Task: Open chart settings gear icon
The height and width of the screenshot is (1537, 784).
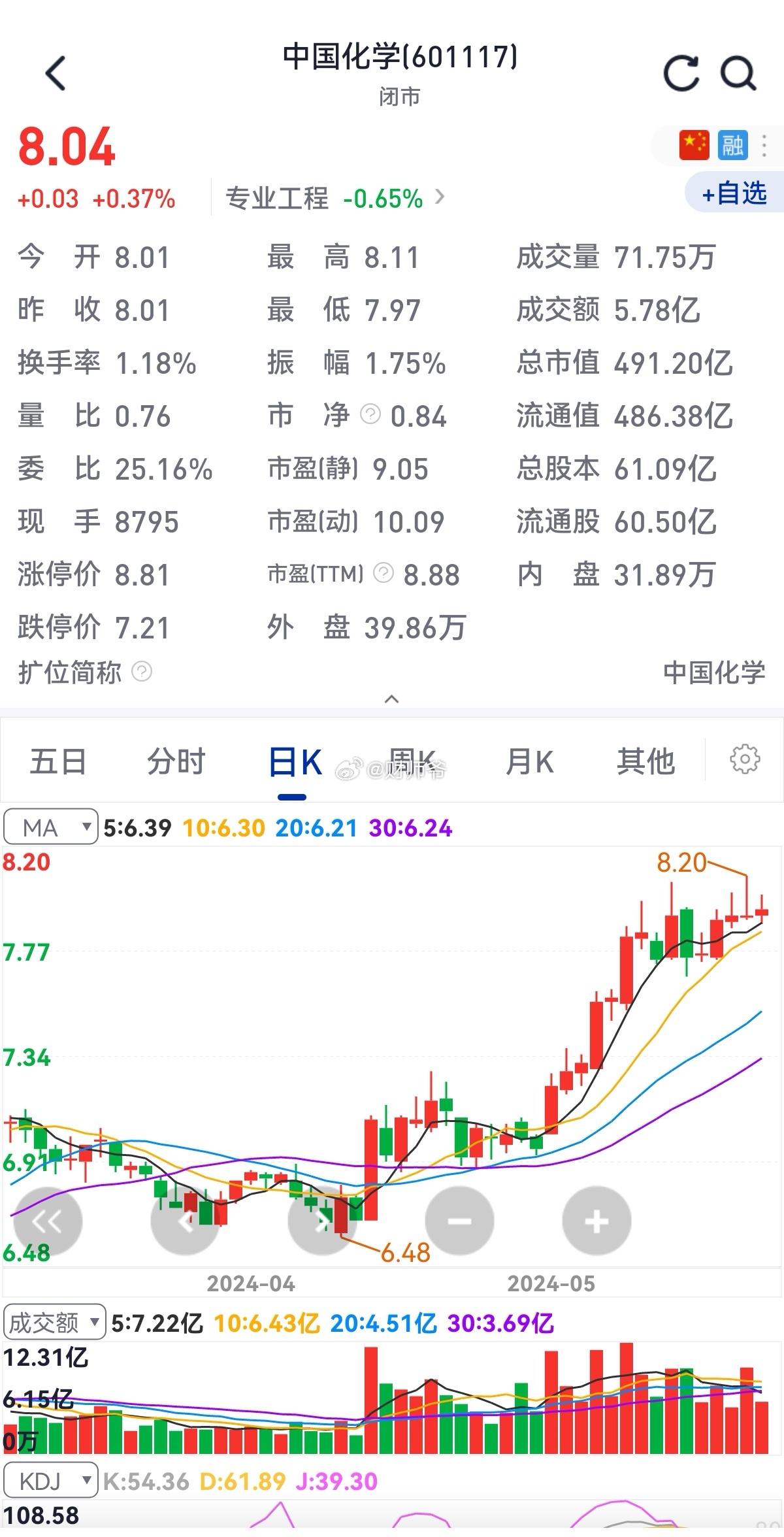Action: 745,759
